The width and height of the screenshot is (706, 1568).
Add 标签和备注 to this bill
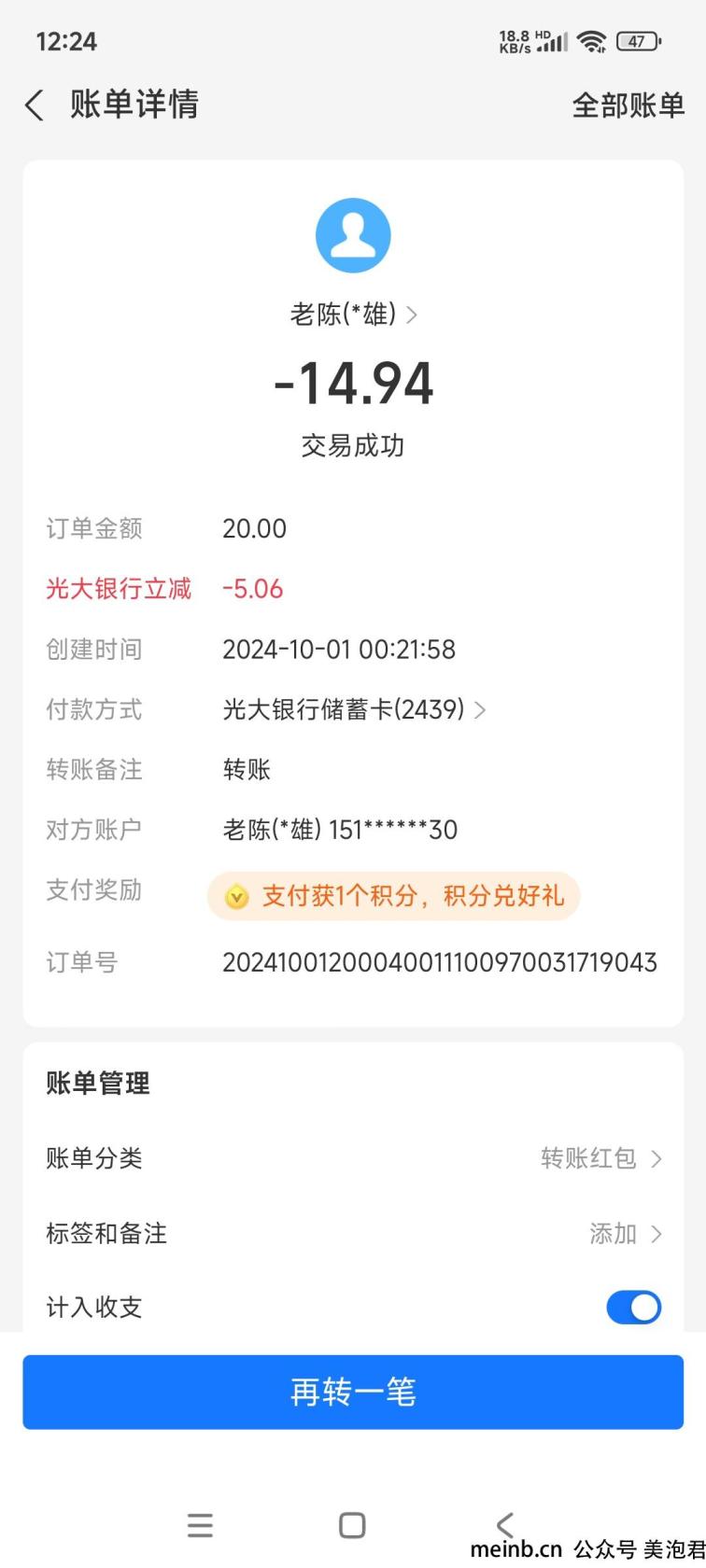(353, 1233)
